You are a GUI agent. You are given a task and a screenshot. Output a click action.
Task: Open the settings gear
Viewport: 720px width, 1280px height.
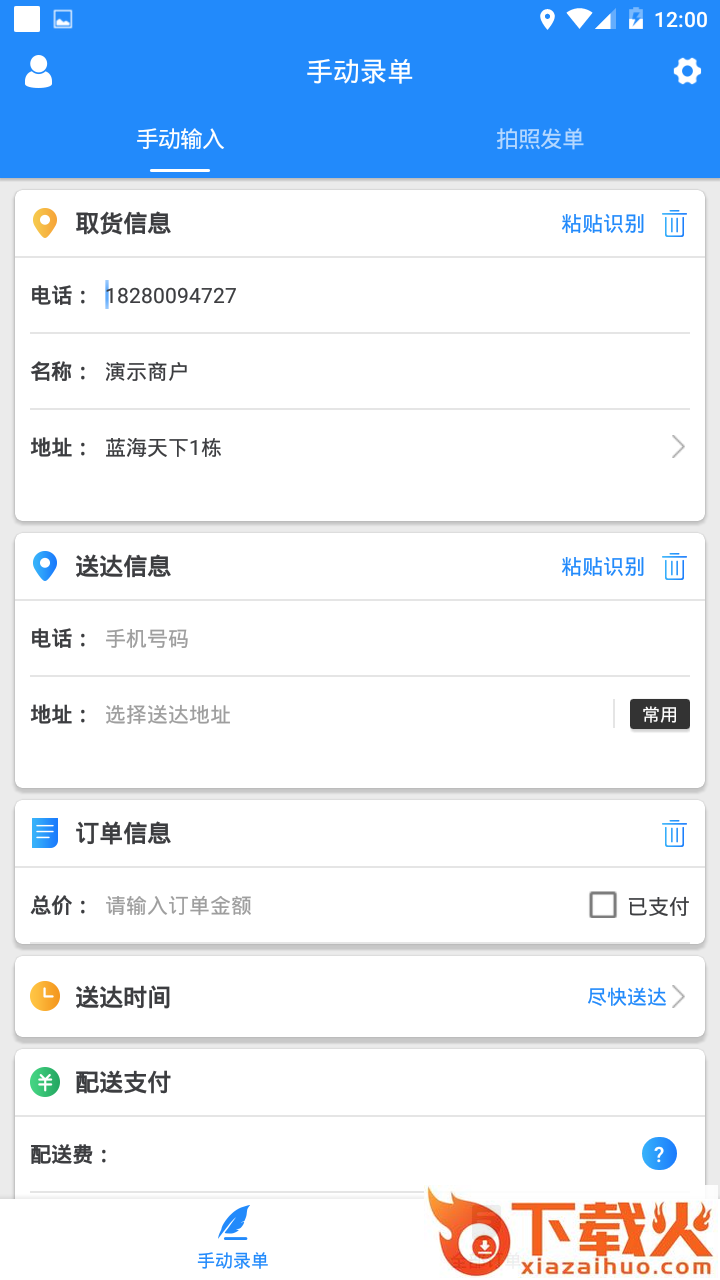pos(687,71)
